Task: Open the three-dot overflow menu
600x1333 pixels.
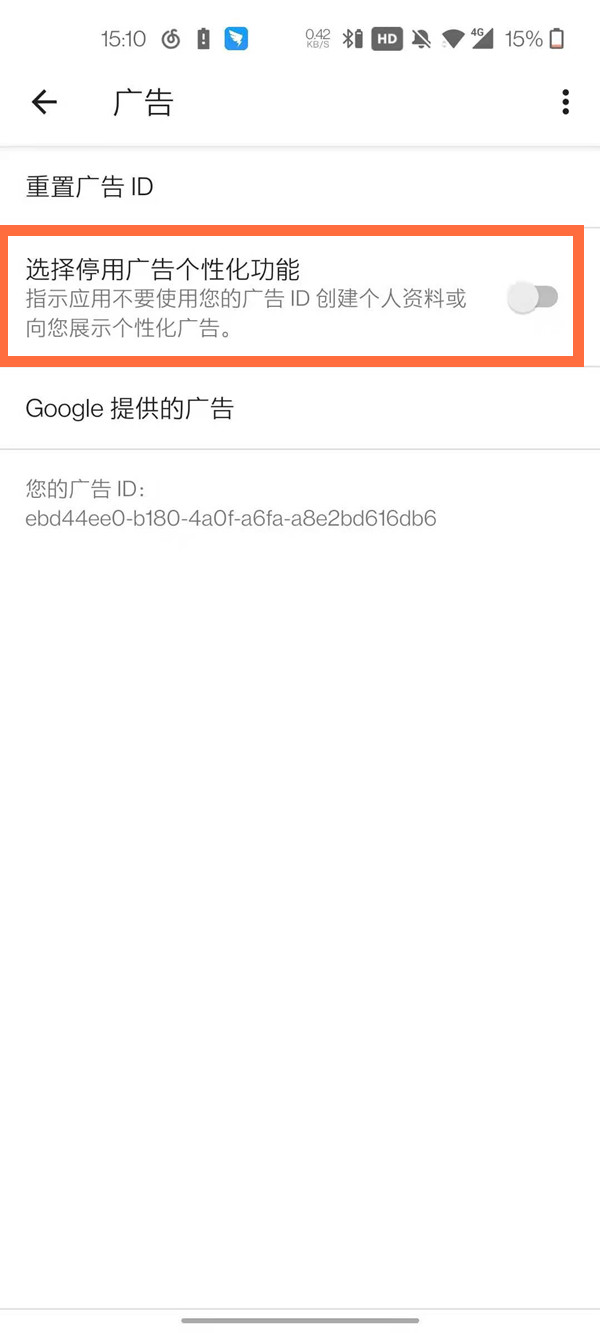Action: [x=565, y=102]
